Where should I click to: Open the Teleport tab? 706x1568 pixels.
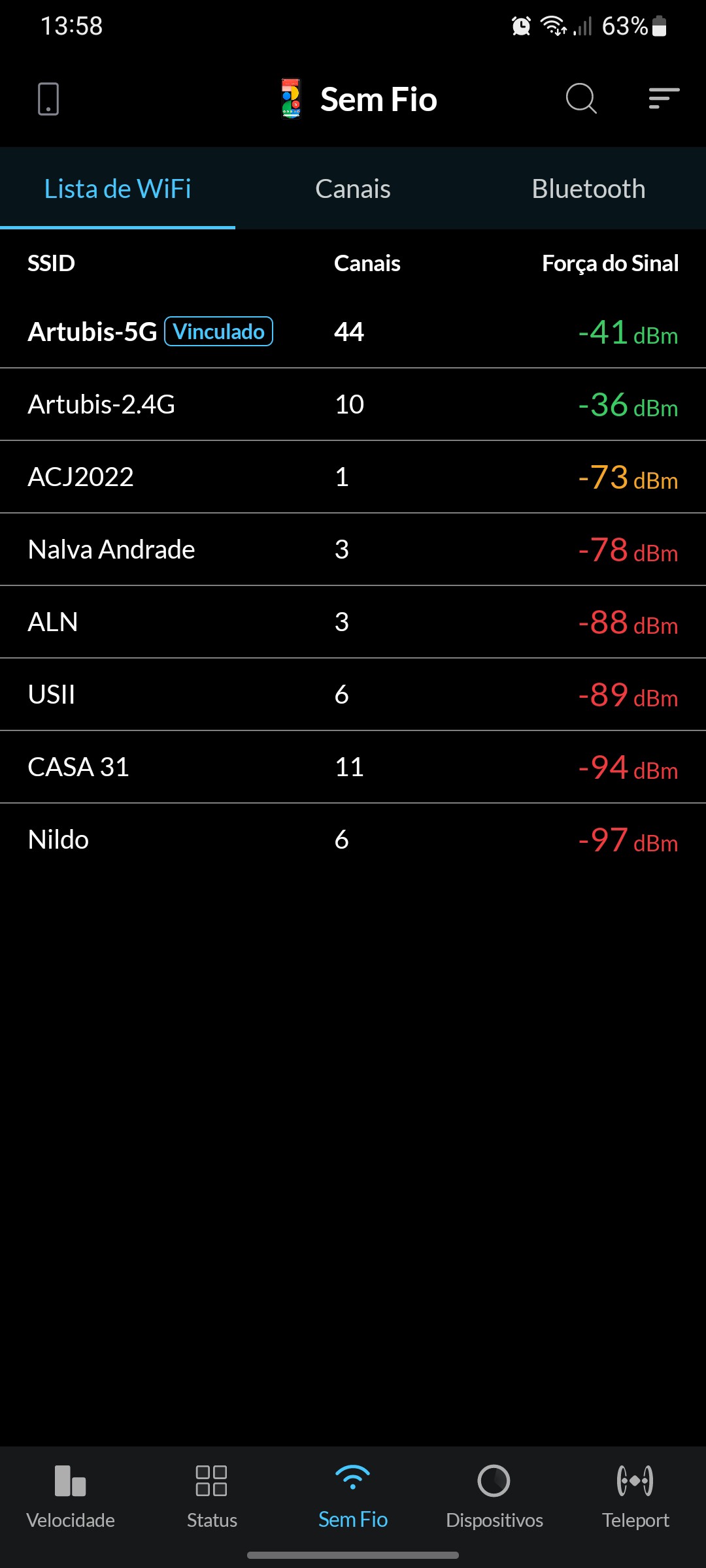click(x=635, y=1496)
